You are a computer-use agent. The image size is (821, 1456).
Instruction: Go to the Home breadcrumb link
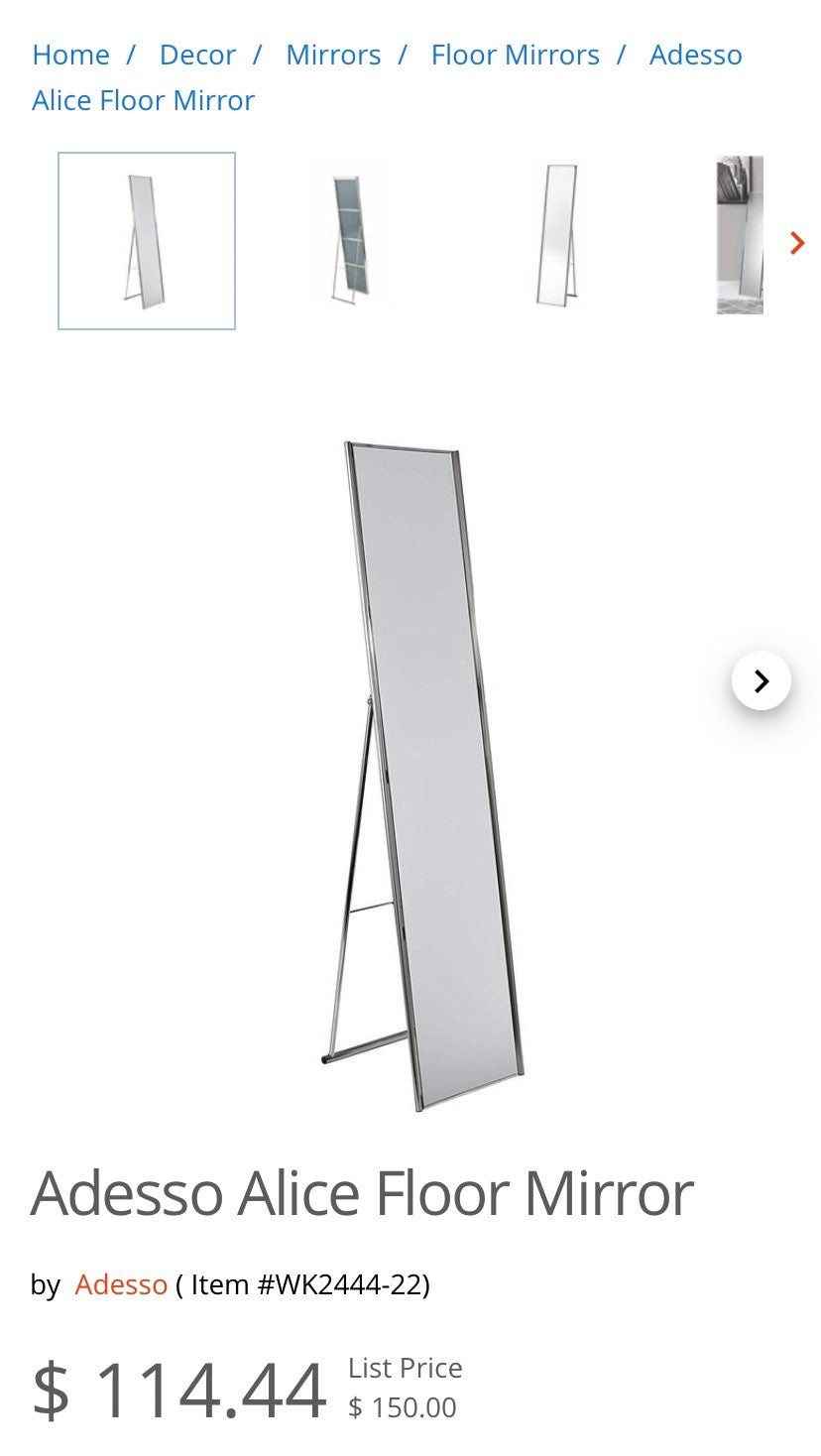(70, 55)
